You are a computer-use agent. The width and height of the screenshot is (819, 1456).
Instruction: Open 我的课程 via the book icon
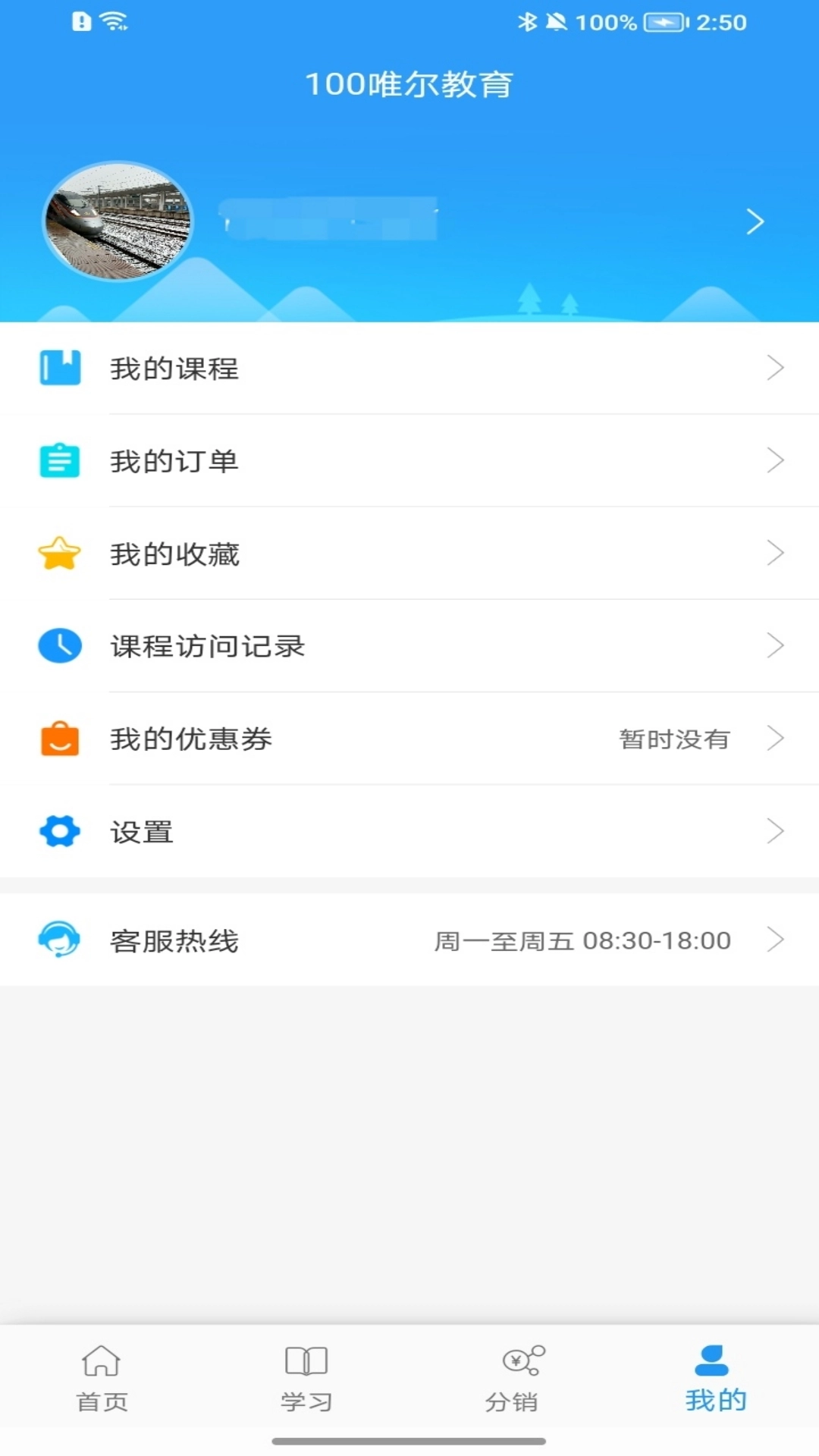(x=60, y=367)
